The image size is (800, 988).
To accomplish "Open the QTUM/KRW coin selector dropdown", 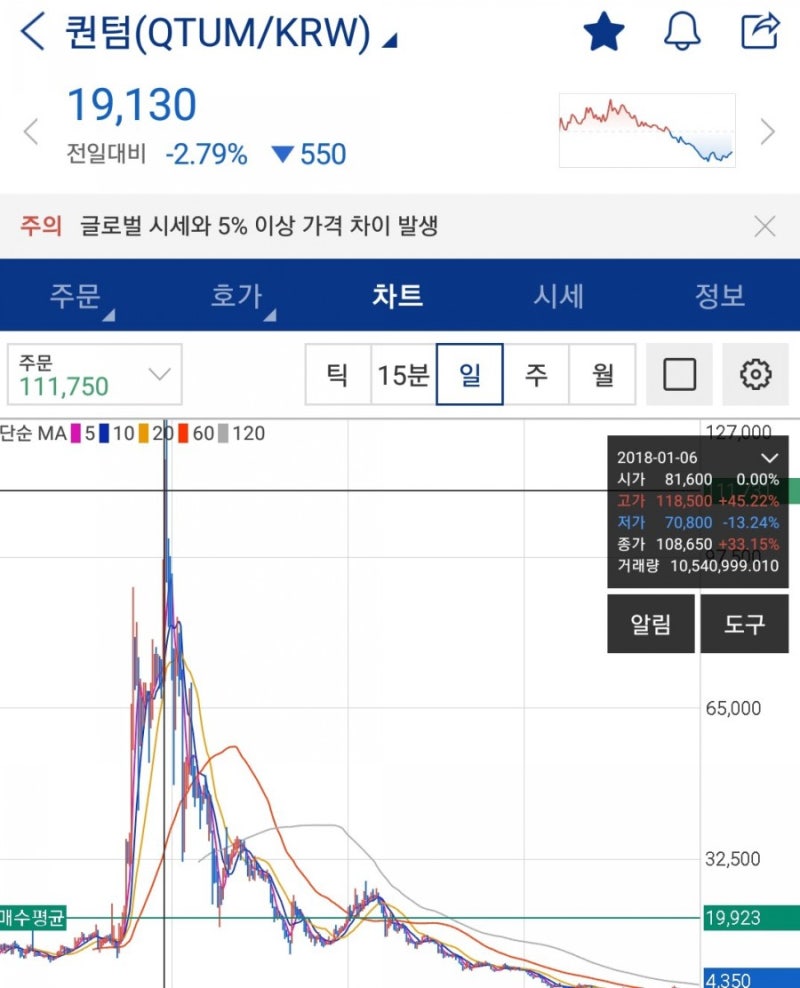I will (x=387, y=41).
